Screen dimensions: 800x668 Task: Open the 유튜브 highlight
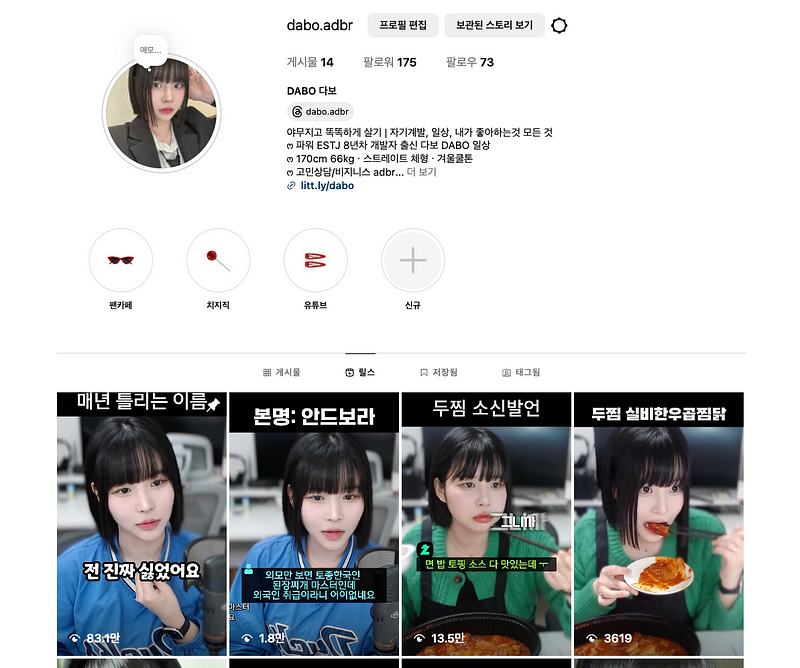(316, 260)
